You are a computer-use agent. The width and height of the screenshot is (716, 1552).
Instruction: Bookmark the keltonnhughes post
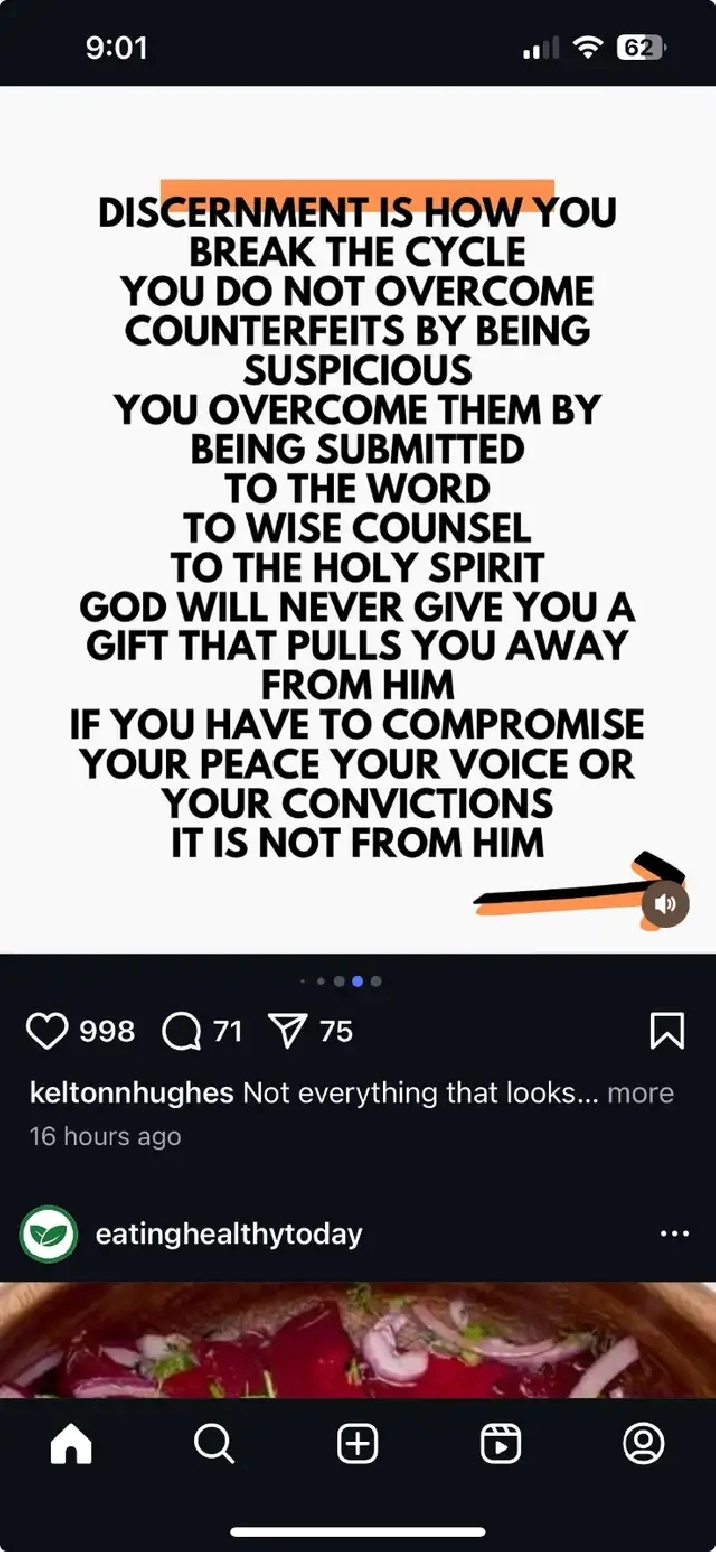(x=667, y=1031)
